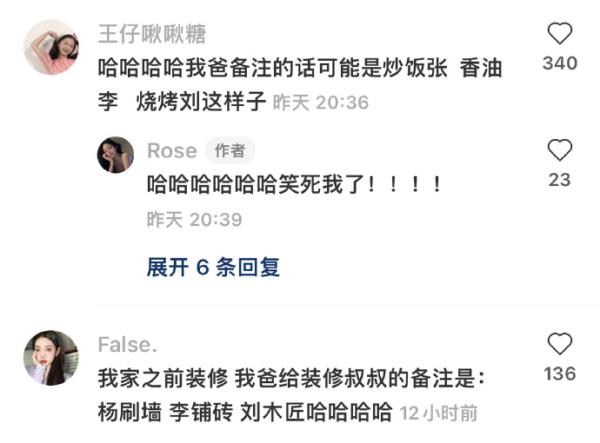The height and width of the screenshot is (443, 600).
Task: Tap the username 王仔啾啾糖
Action: point(152,34)
